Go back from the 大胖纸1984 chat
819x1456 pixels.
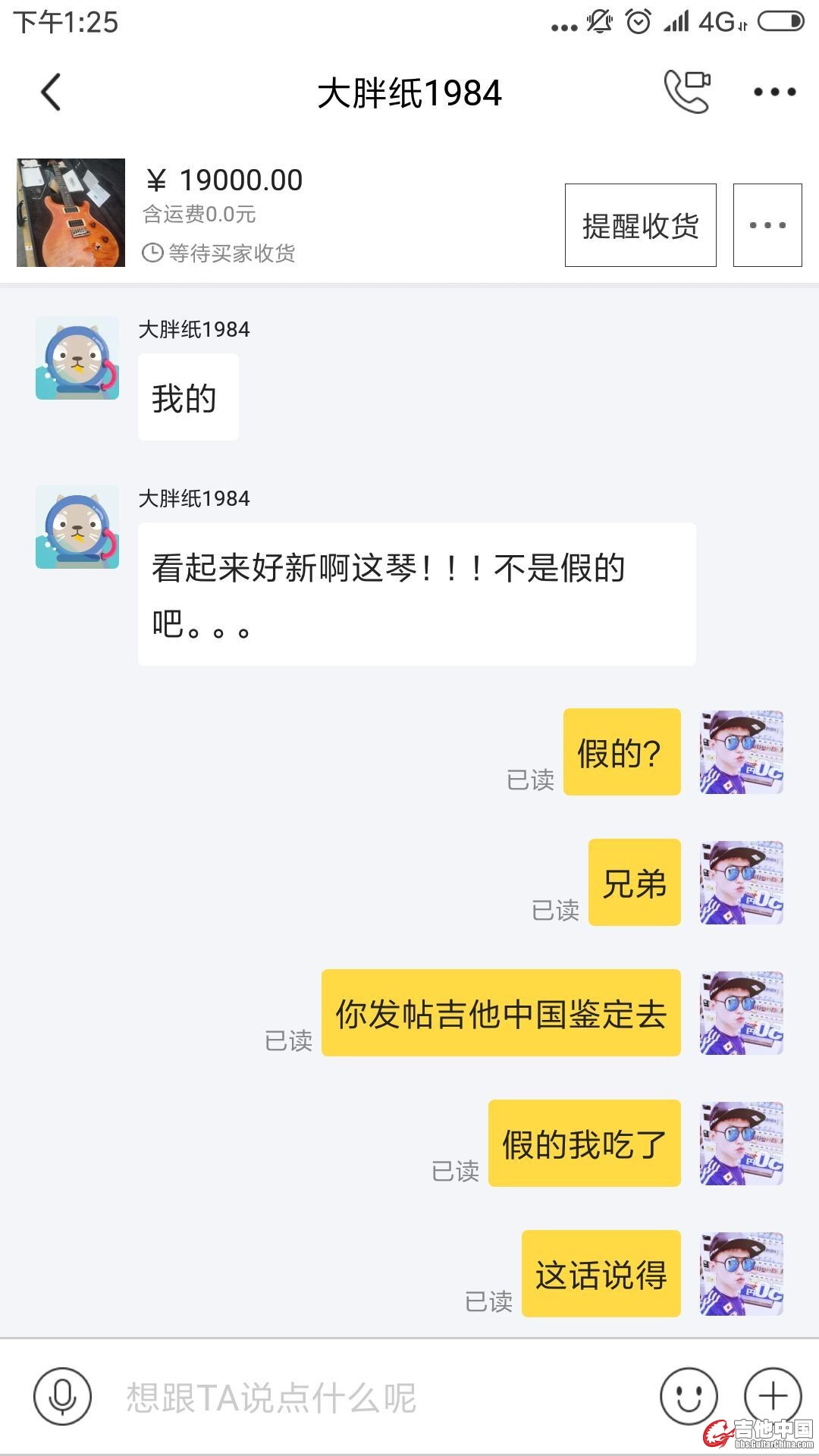pos(51,93)
